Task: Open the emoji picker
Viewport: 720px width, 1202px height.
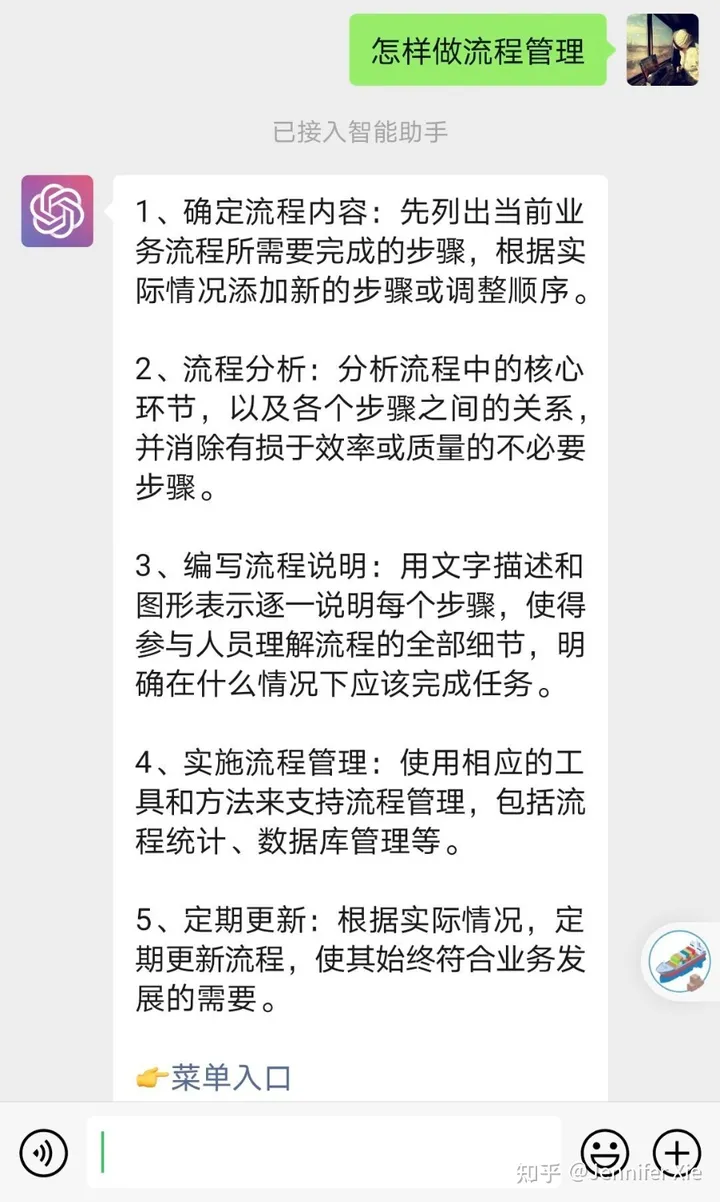Action: (604, 1152)
